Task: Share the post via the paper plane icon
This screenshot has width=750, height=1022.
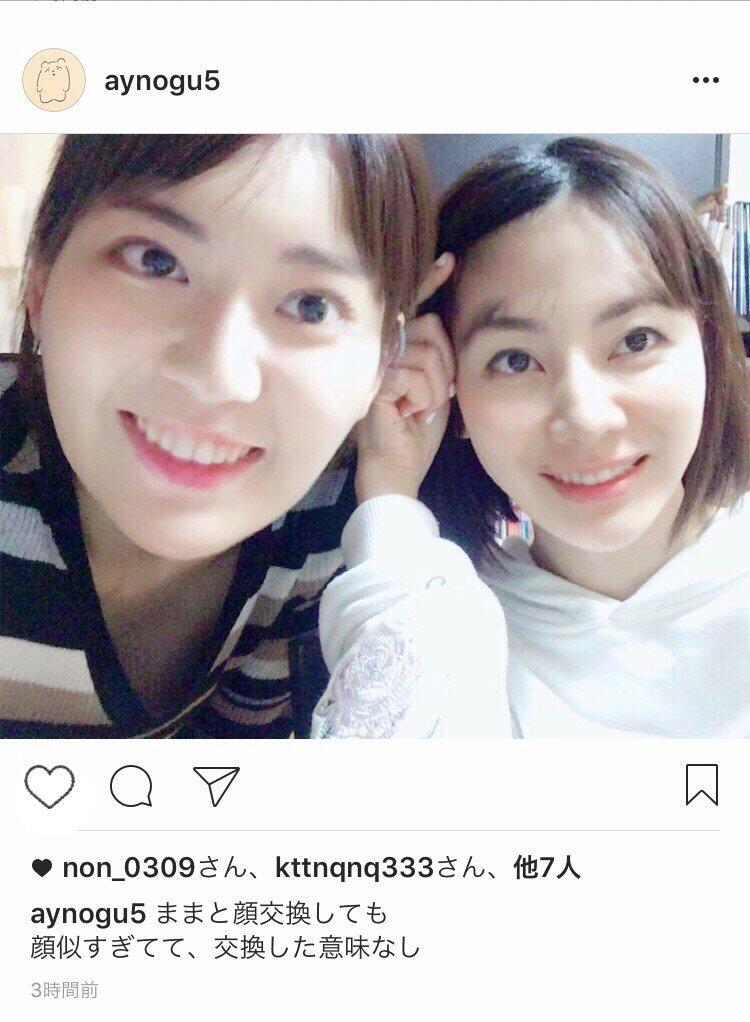Action: point(216,785)
